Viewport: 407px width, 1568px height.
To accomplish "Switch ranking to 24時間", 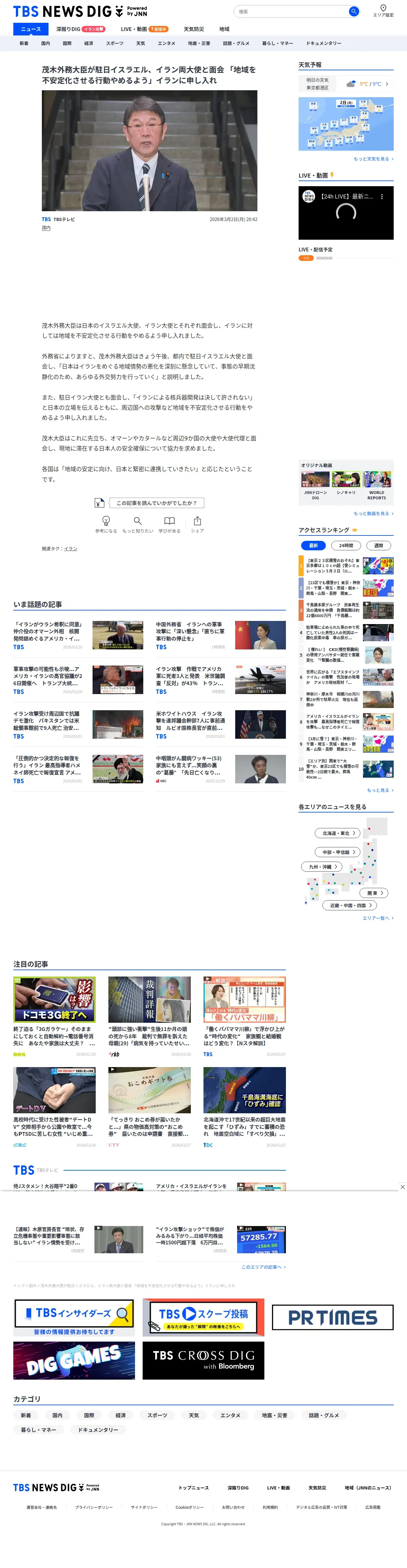I will pos(346,545).
